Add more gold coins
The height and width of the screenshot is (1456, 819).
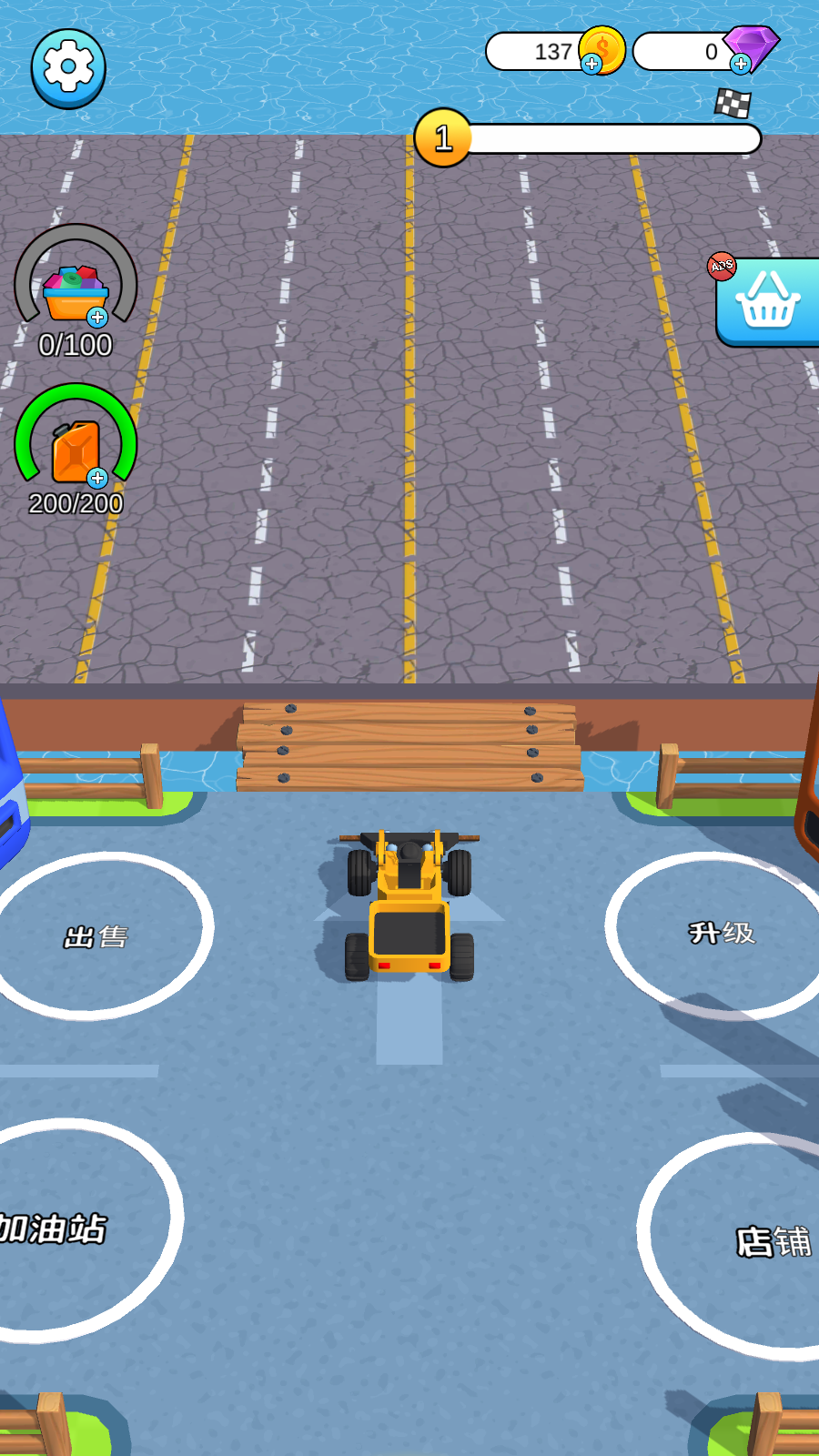[592, 64]
